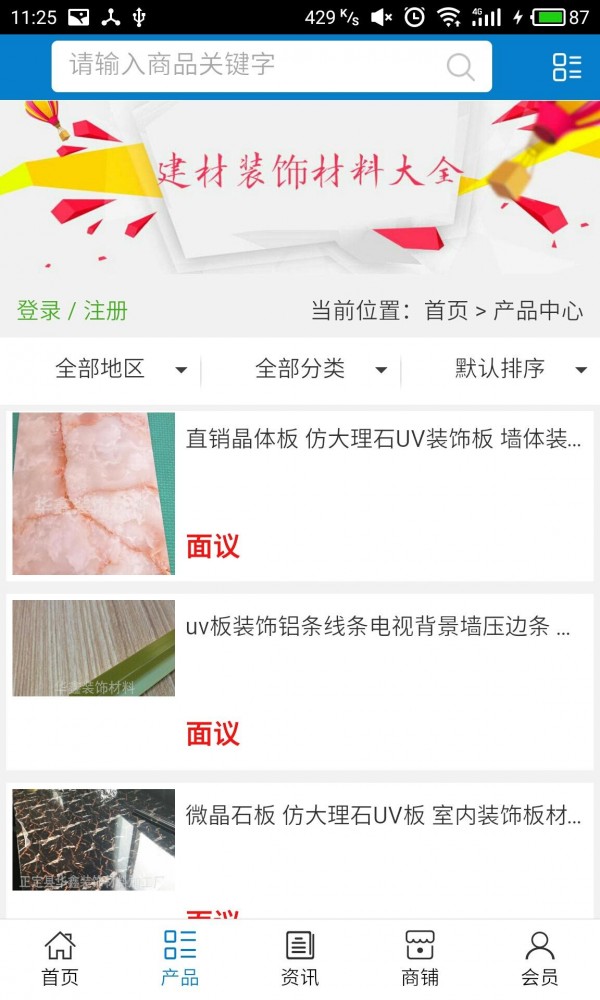Screen dimensions: 600x1000
Task: Open the 直销晶体板 仿大理石UV装饰板 product
Action: tap(383, 439)
